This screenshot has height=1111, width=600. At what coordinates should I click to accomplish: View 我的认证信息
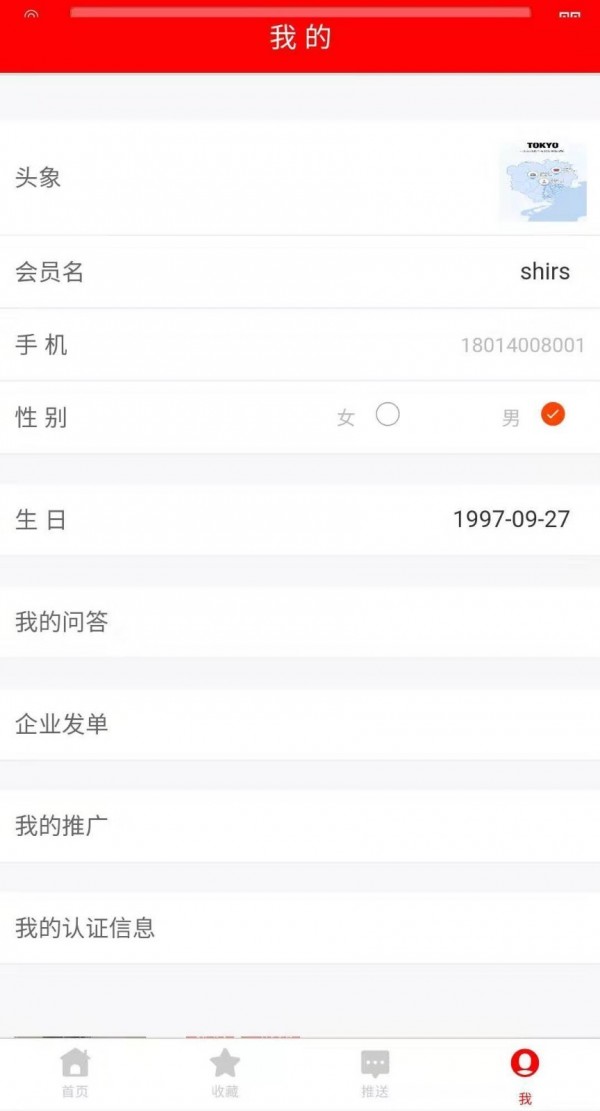point(300,928)
